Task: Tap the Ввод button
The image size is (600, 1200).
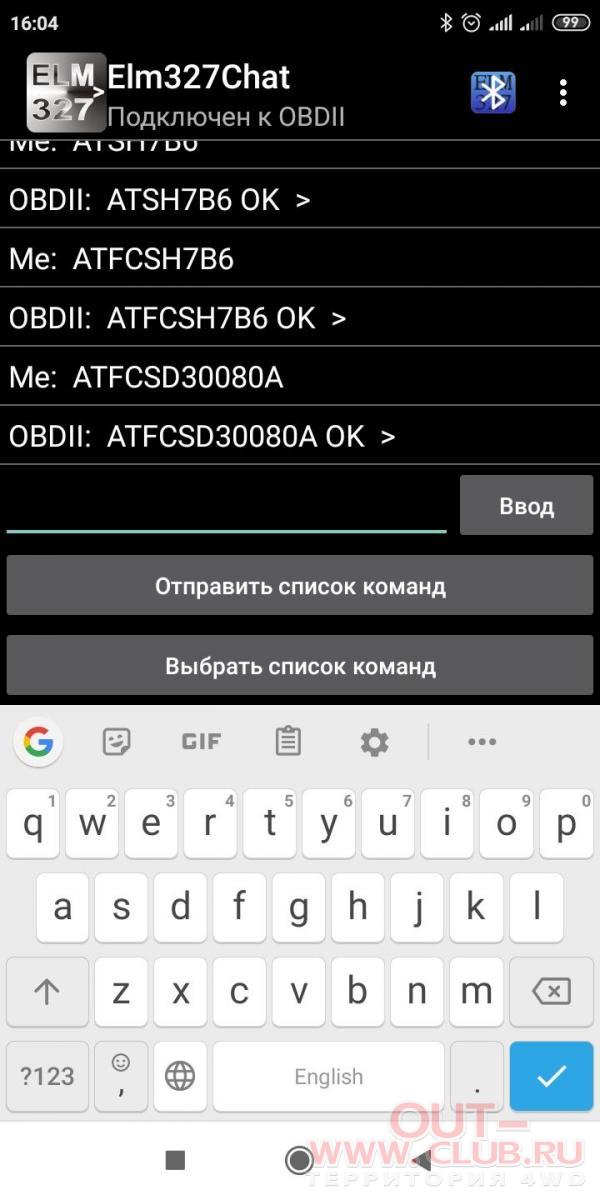Action: (527, 506)
